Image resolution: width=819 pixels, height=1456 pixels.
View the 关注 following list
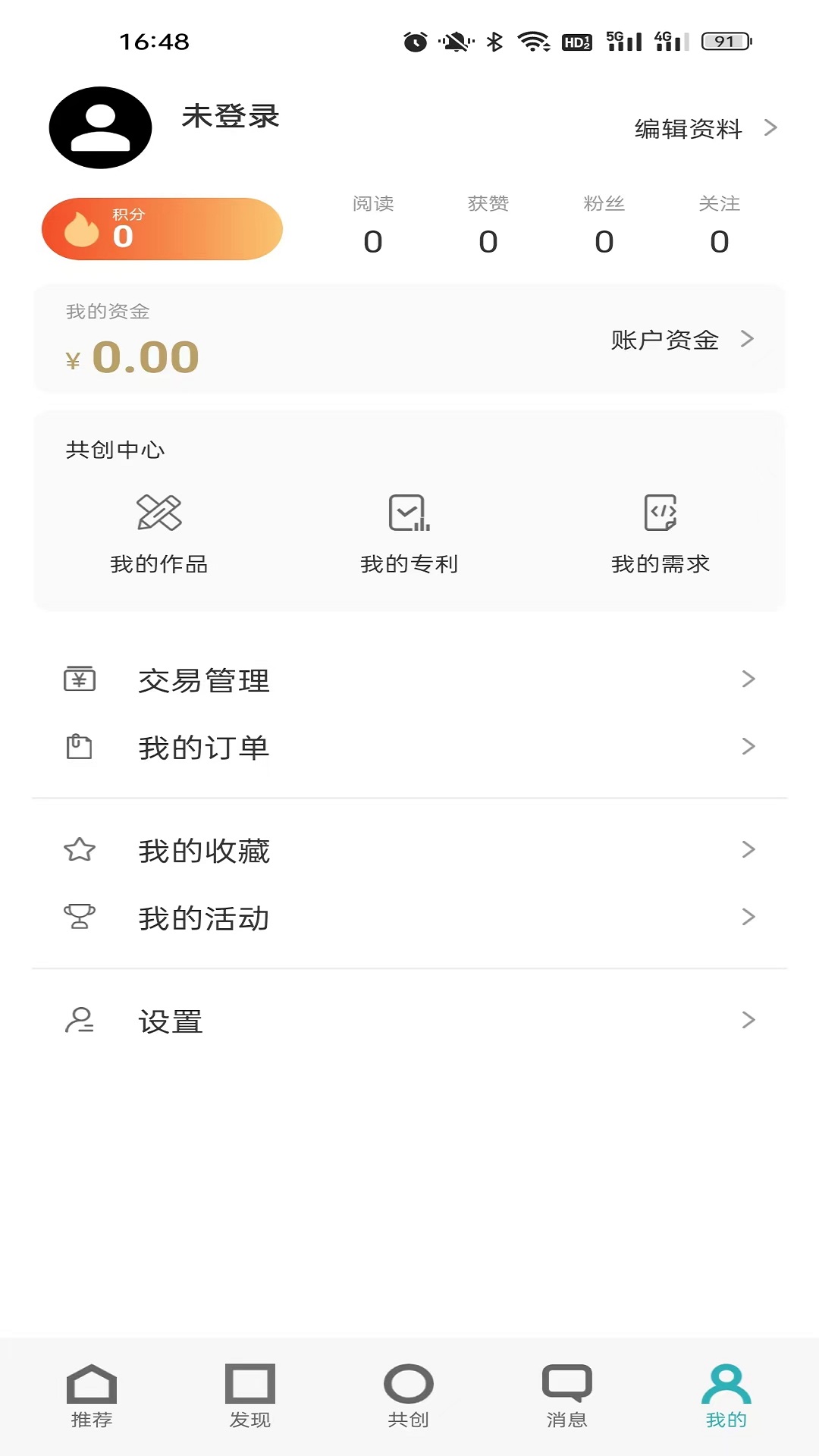point(720,228)
